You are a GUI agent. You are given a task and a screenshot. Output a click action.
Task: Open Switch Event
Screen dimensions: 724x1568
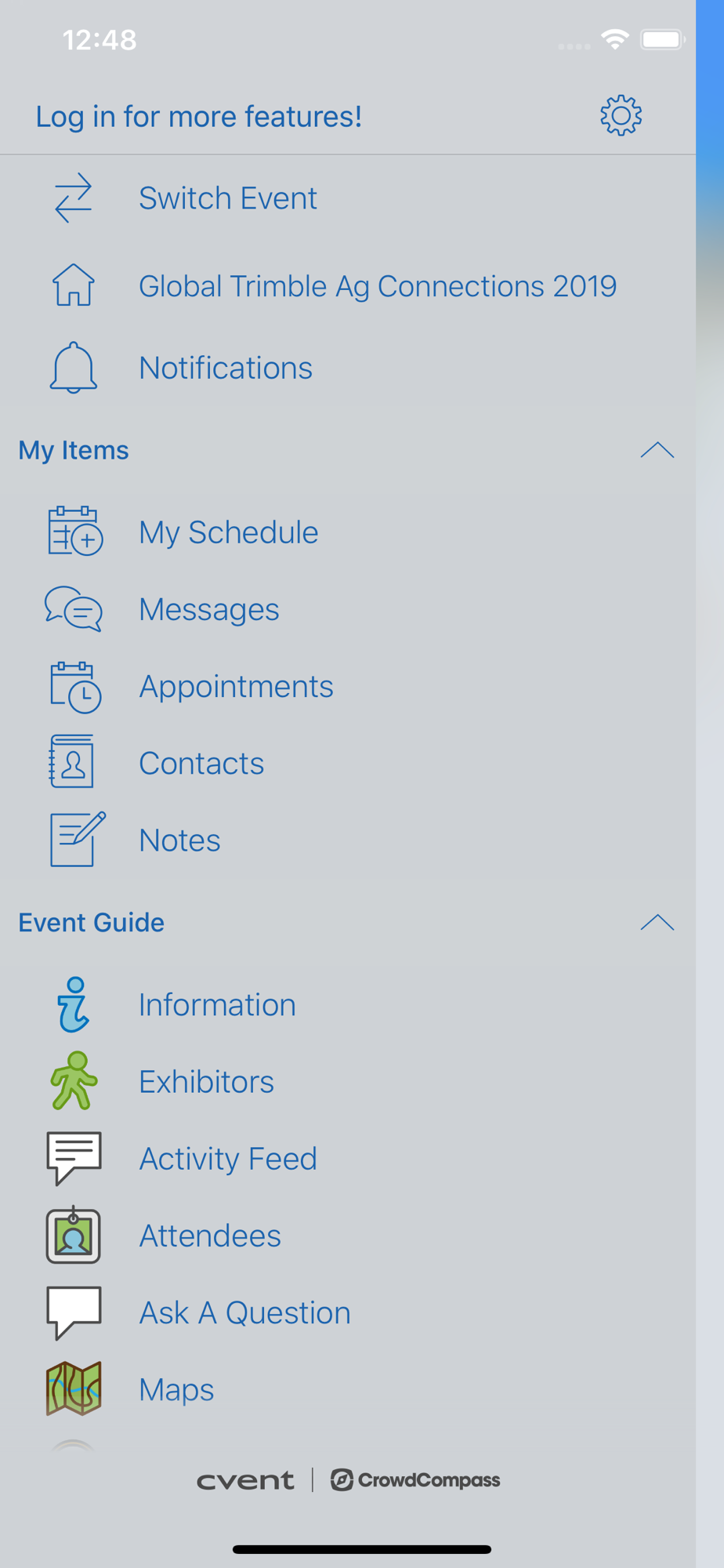(348, 198)
